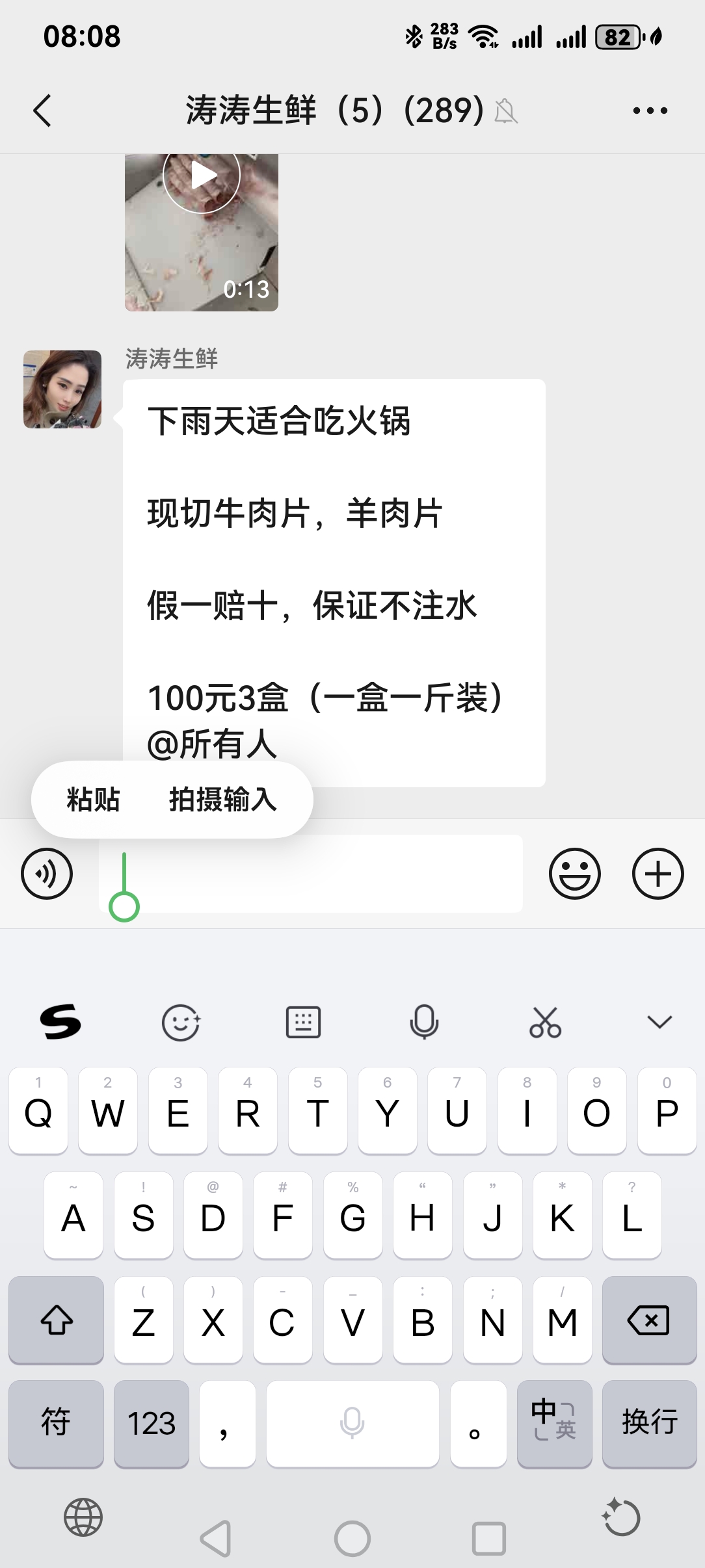
Task: Open Sogou menu via the S logo
Action: pyautogui.click(x=60, y=1021)
